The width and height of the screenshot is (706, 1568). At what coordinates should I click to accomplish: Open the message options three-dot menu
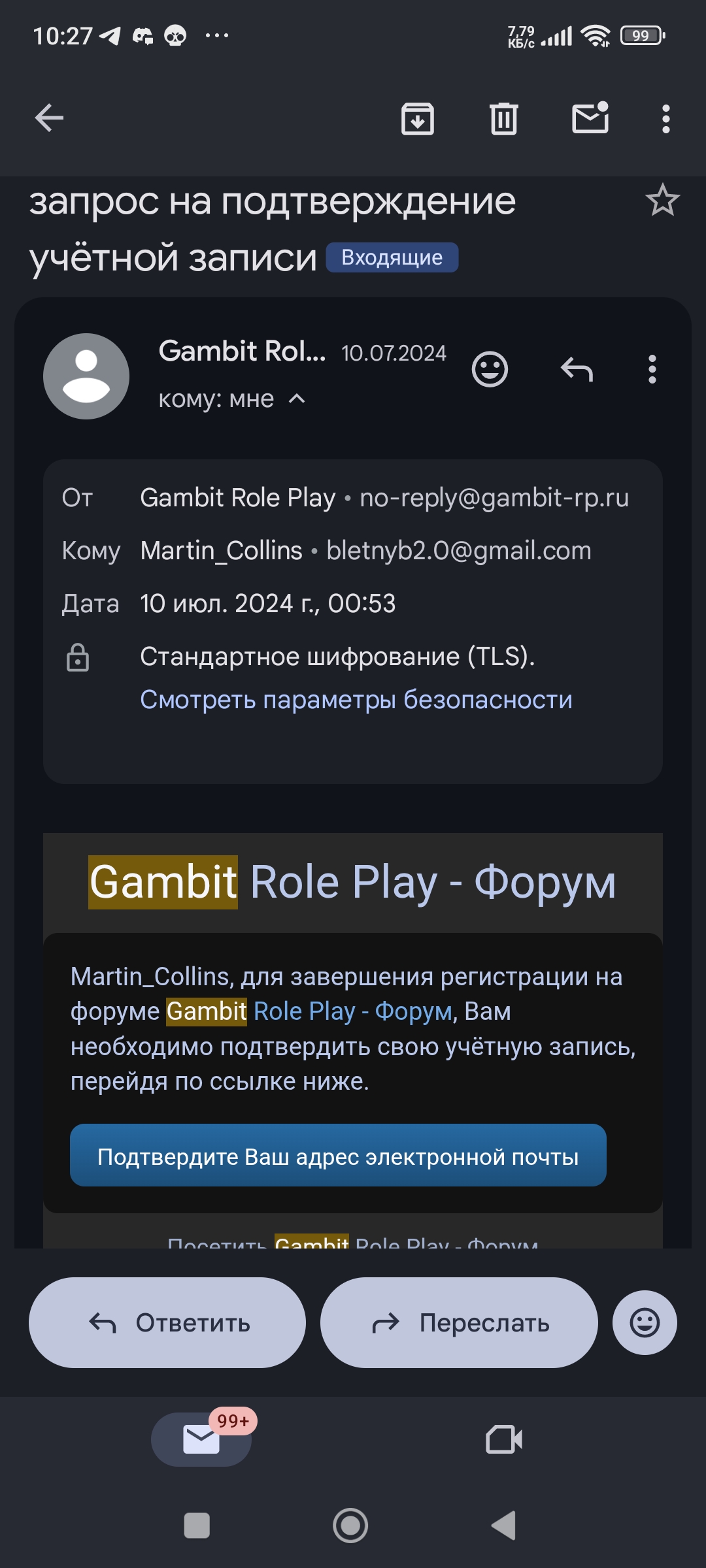pos(652,370)
